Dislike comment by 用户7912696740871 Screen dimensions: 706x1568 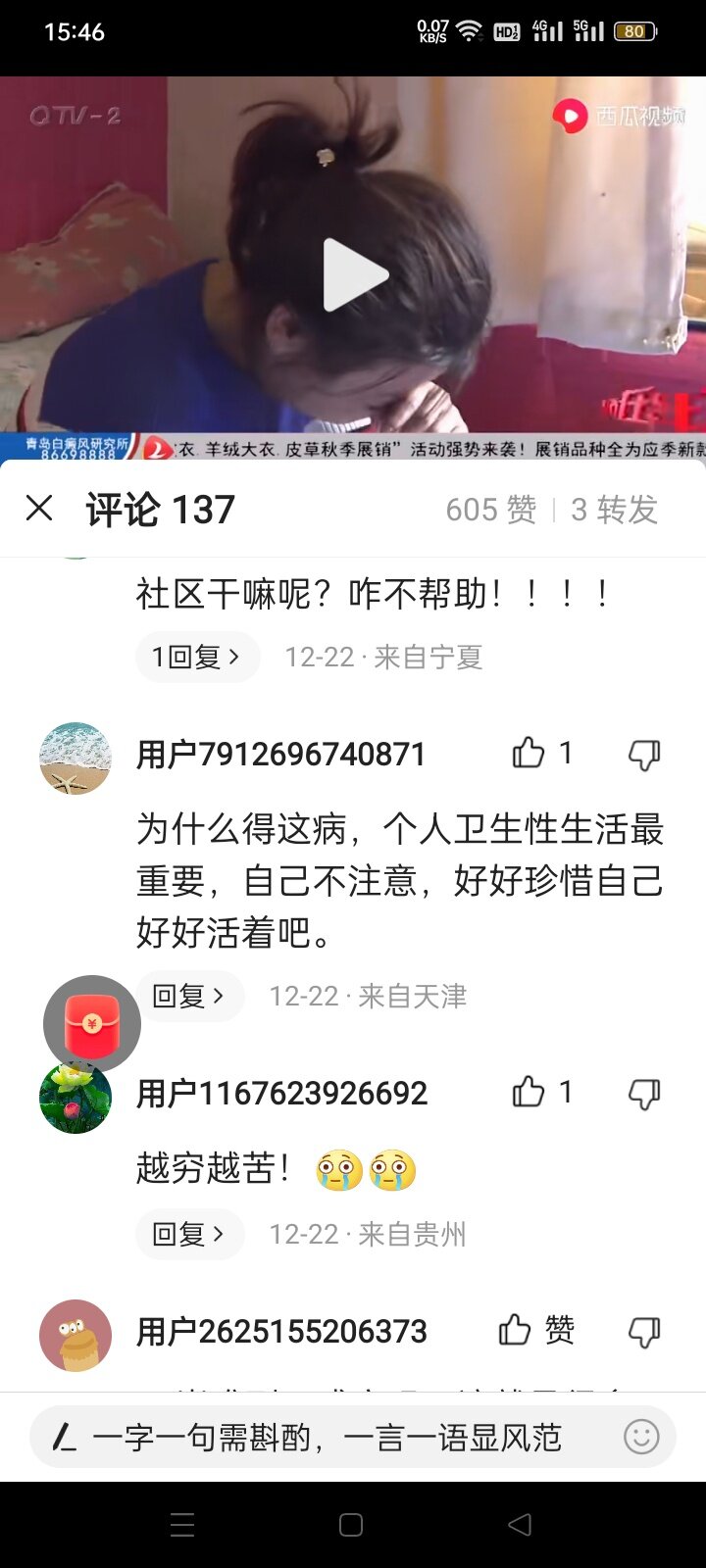(644, 755)
